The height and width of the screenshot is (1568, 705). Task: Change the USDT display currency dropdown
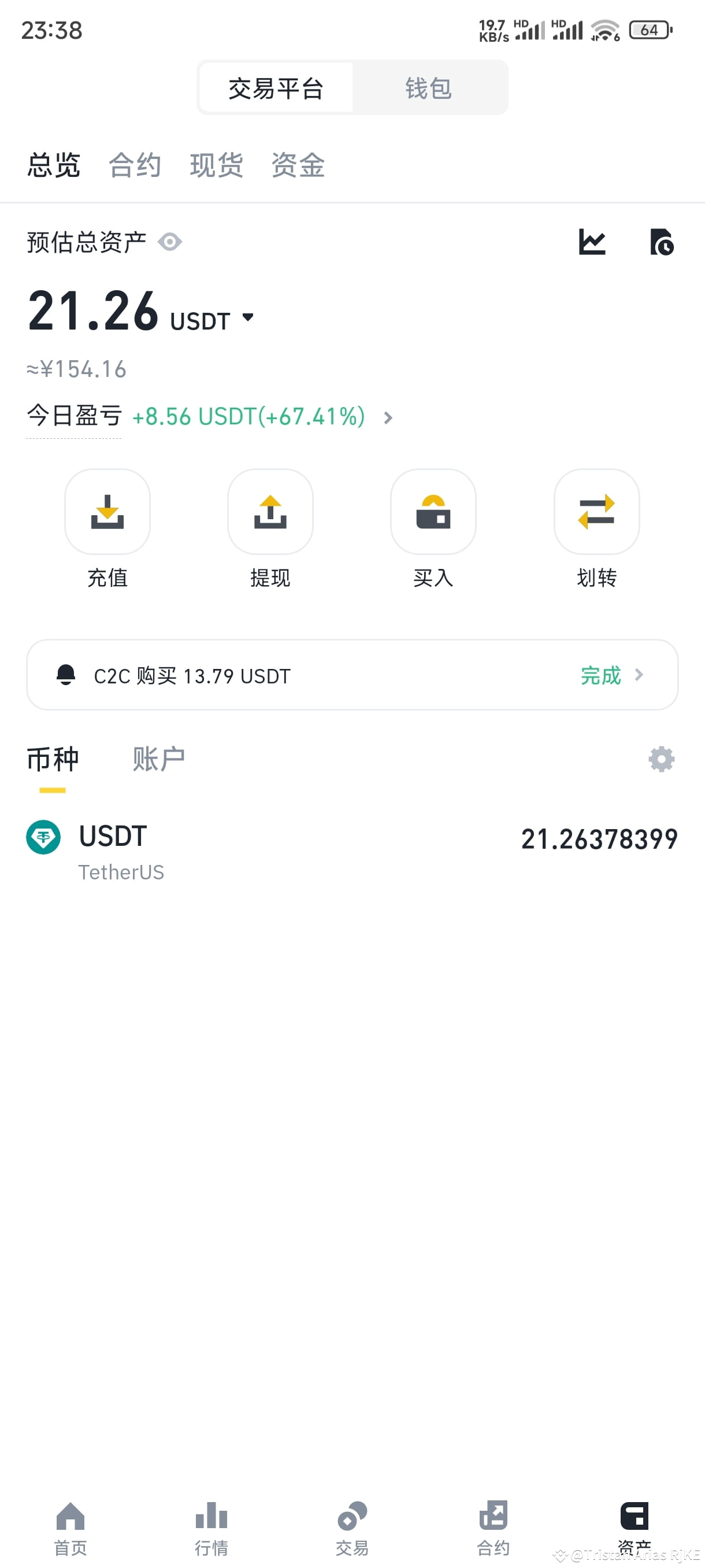pos(247,317)
